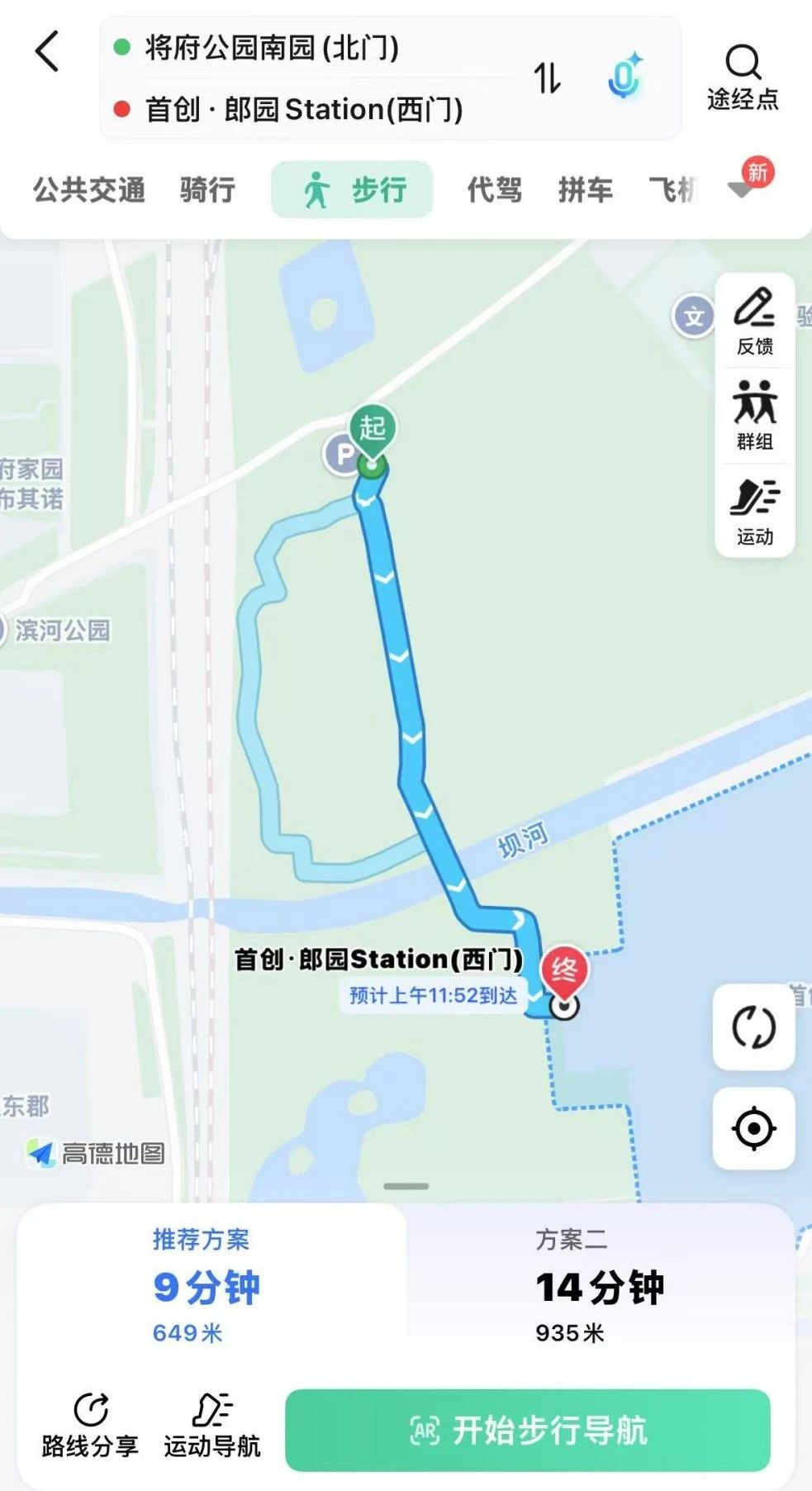Edit the destination 首创·郎园Station(西门)
Viewport: 812px width, 1491px height.
click(304, 110)
